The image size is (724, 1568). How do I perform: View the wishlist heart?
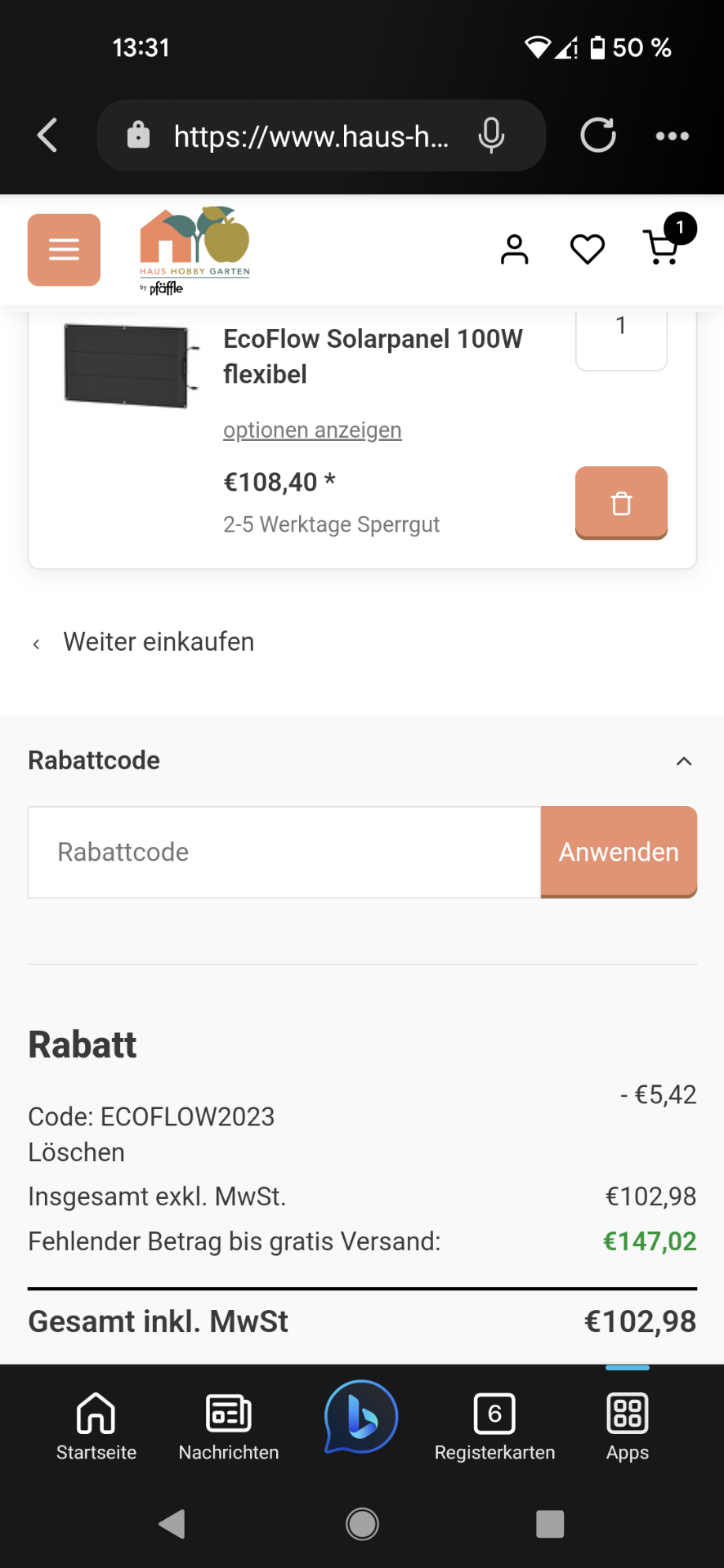588,249
